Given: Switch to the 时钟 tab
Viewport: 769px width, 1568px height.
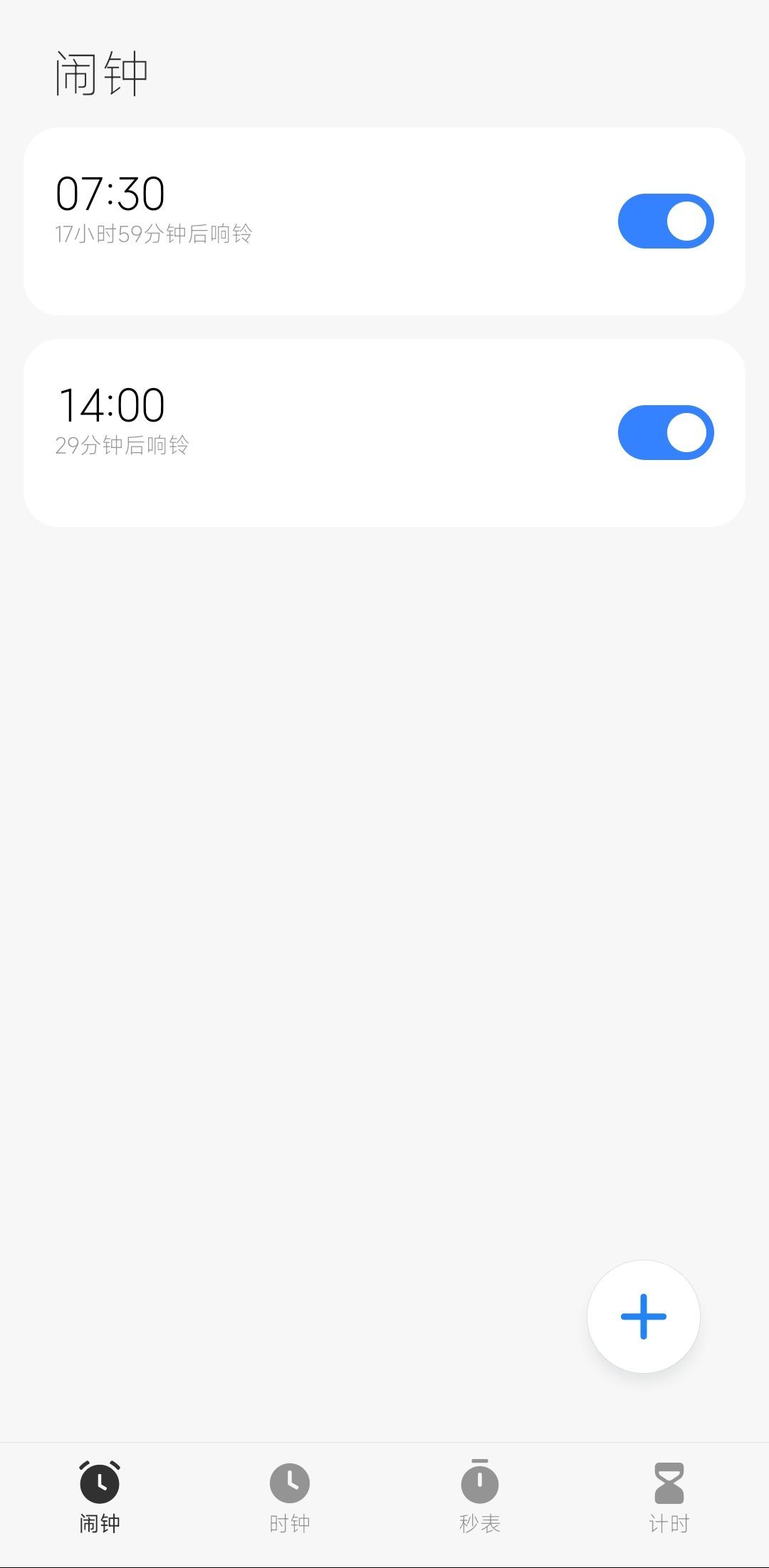Looking at the screenshot, I should coord(289,1497).
